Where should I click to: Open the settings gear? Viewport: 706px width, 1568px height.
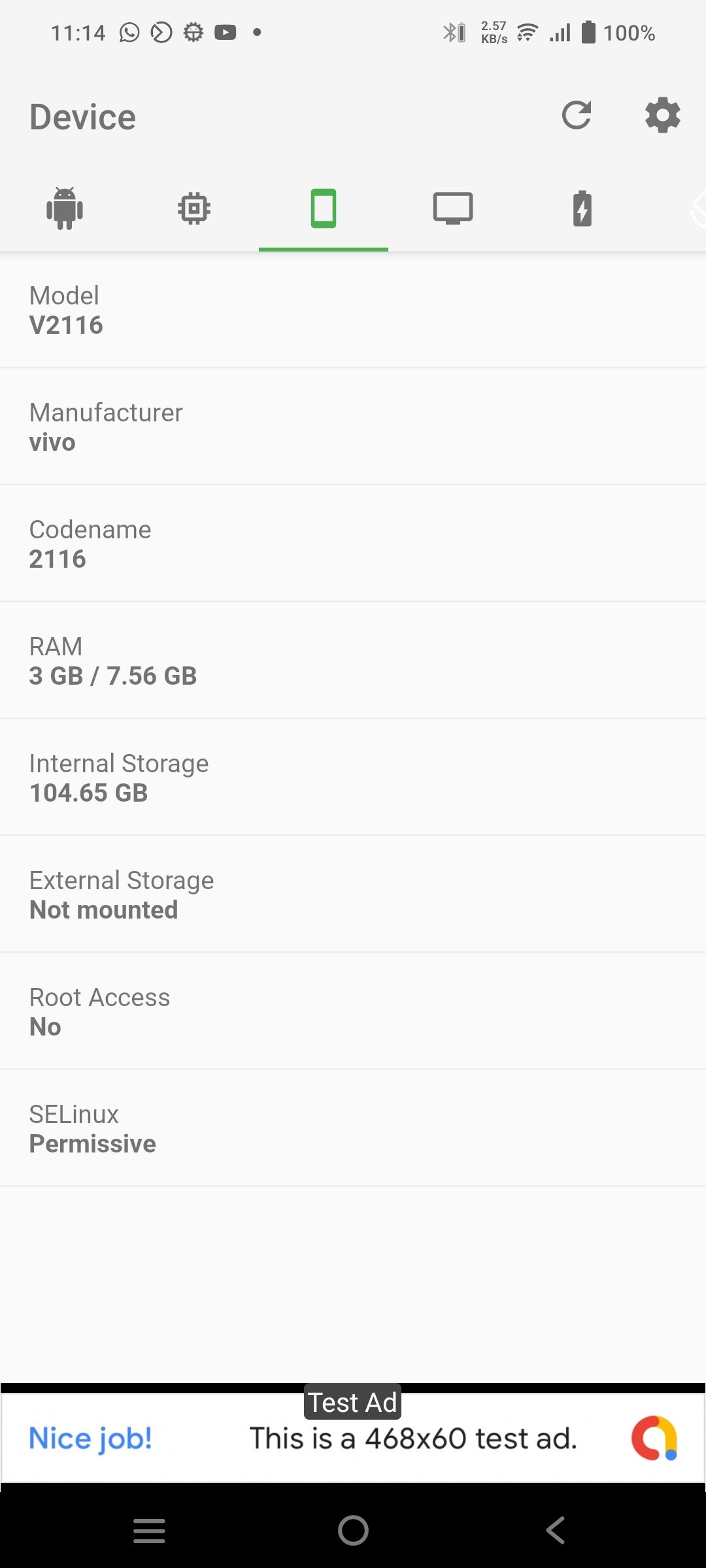(663, 116)
